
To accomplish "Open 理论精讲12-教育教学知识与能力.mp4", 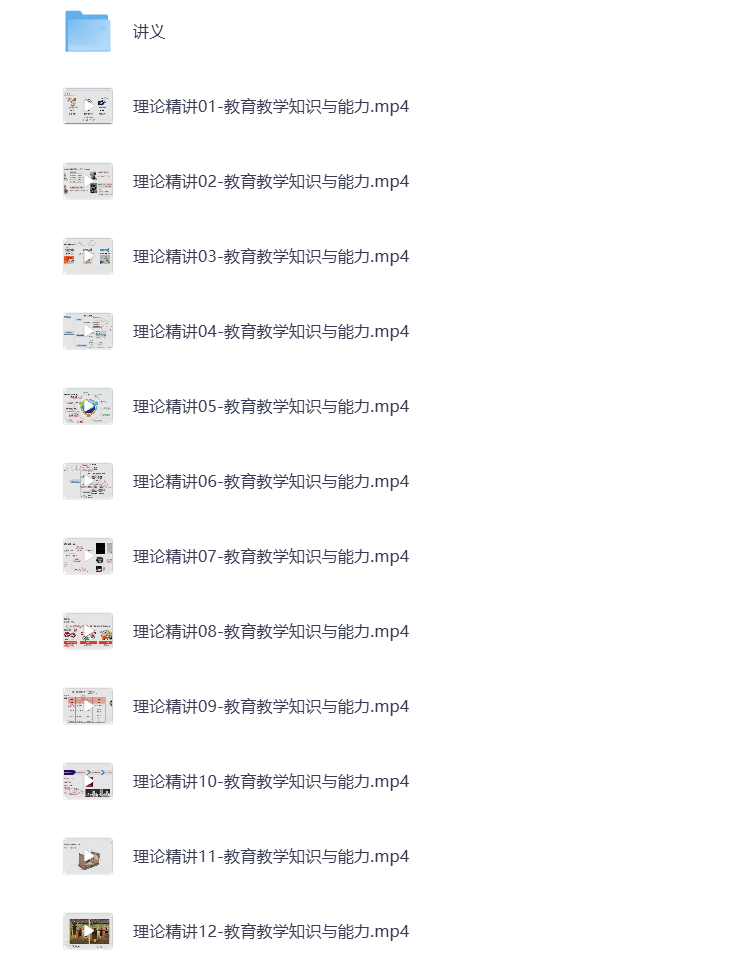I will pos(270,930).
